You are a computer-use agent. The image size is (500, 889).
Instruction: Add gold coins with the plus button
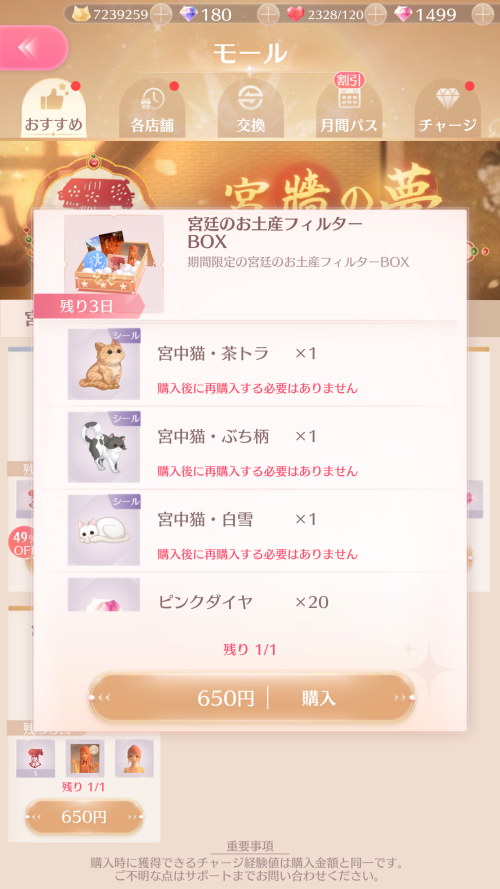(x=162, y=14)
